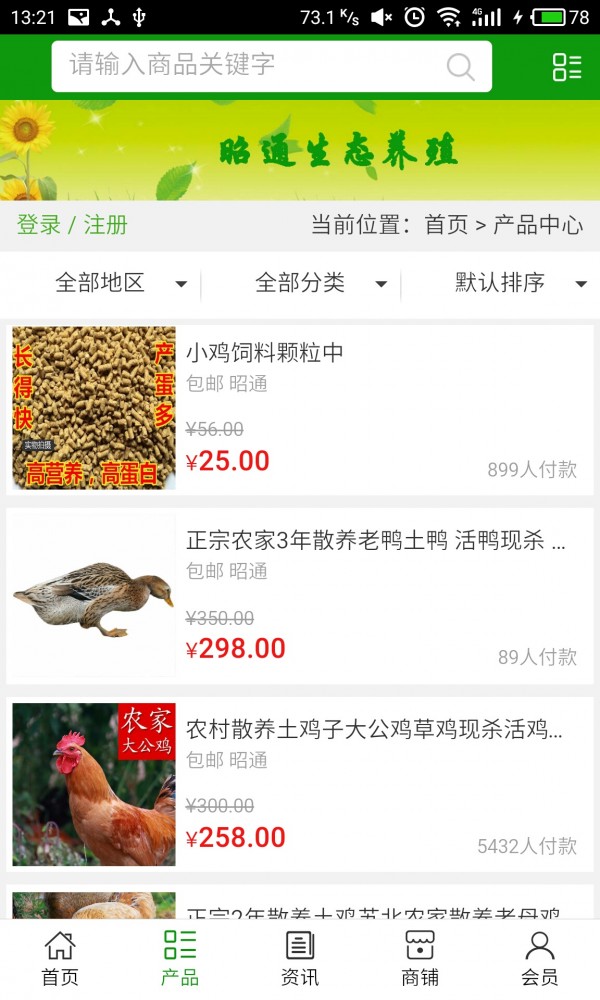Switch to the 首页 home tab
Viewport: 600px width, 1000px height.
pyautogui.click(x=60, y=958)
